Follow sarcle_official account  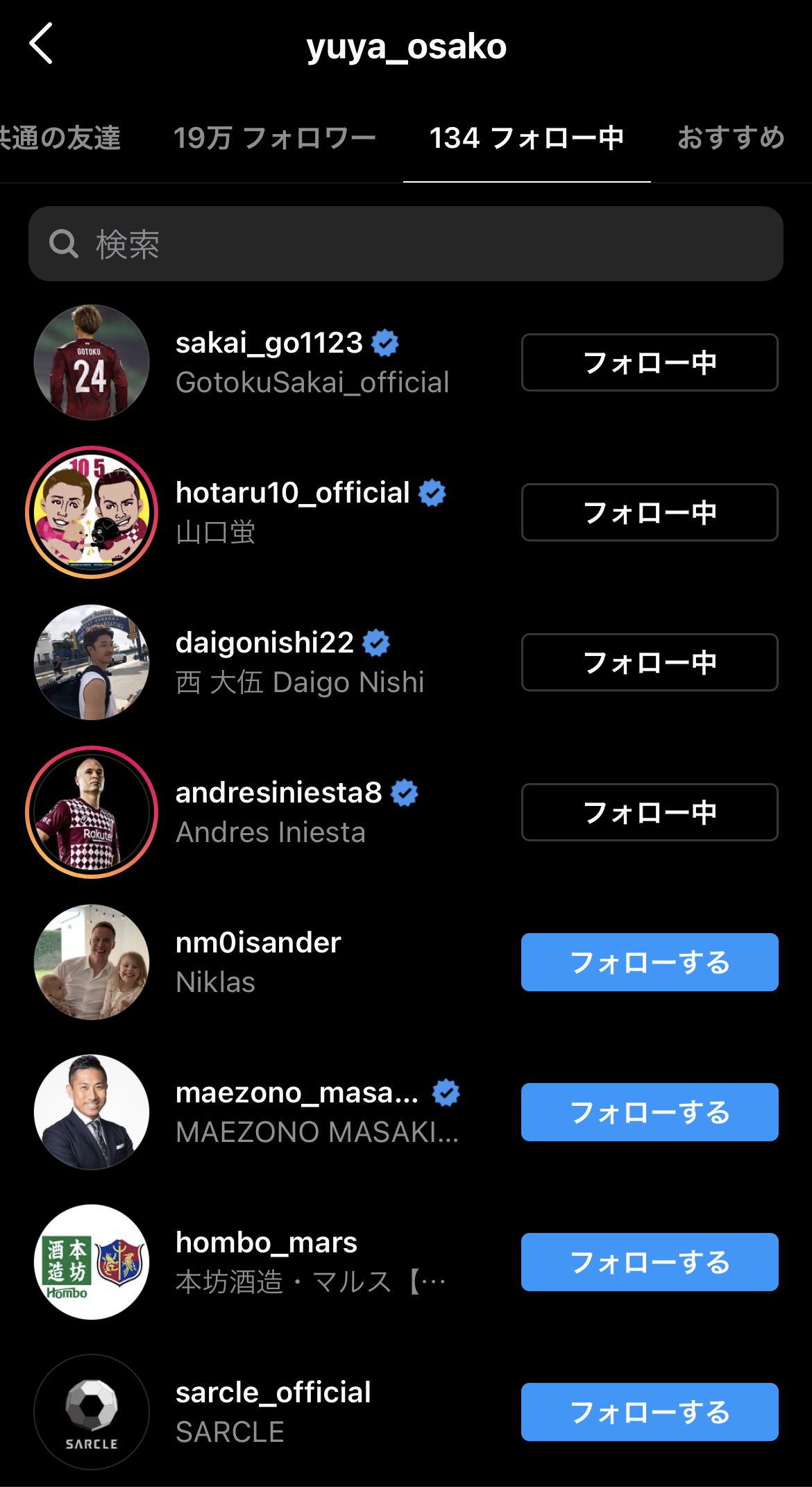tap(649, 1412)
